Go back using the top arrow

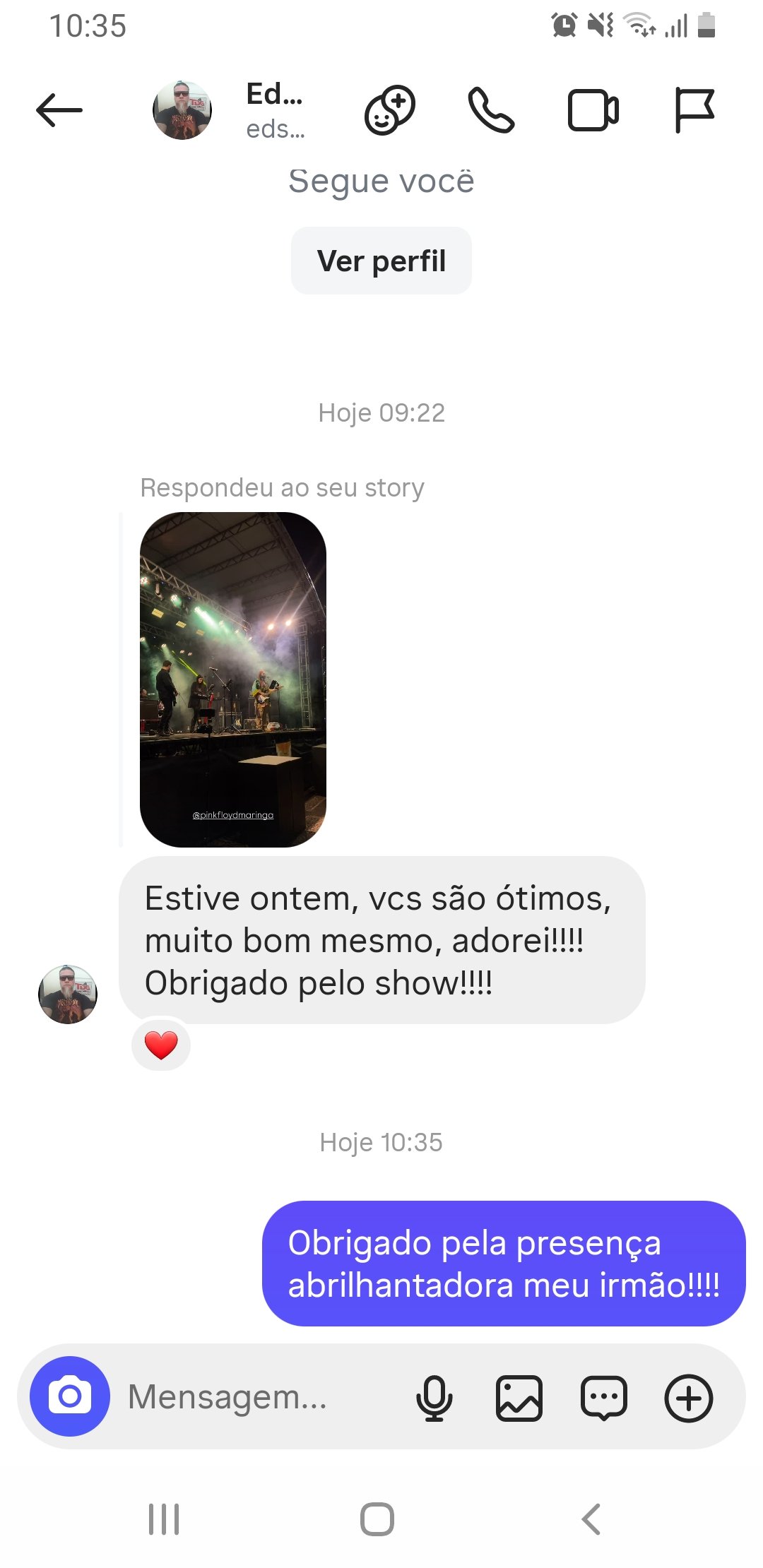59,110
